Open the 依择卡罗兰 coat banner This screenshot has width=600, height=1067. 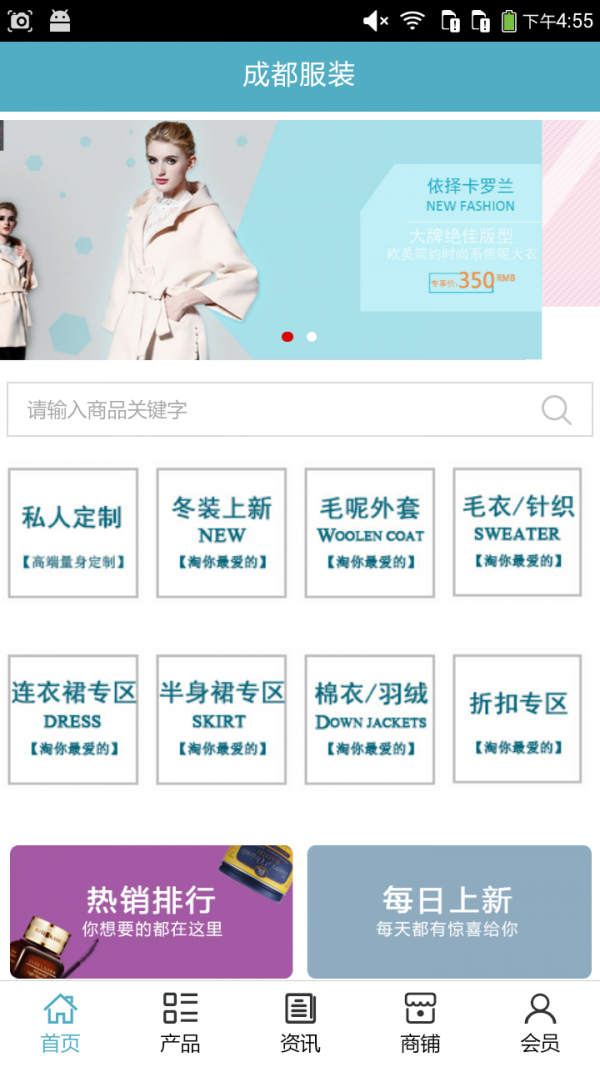(270, 240)
